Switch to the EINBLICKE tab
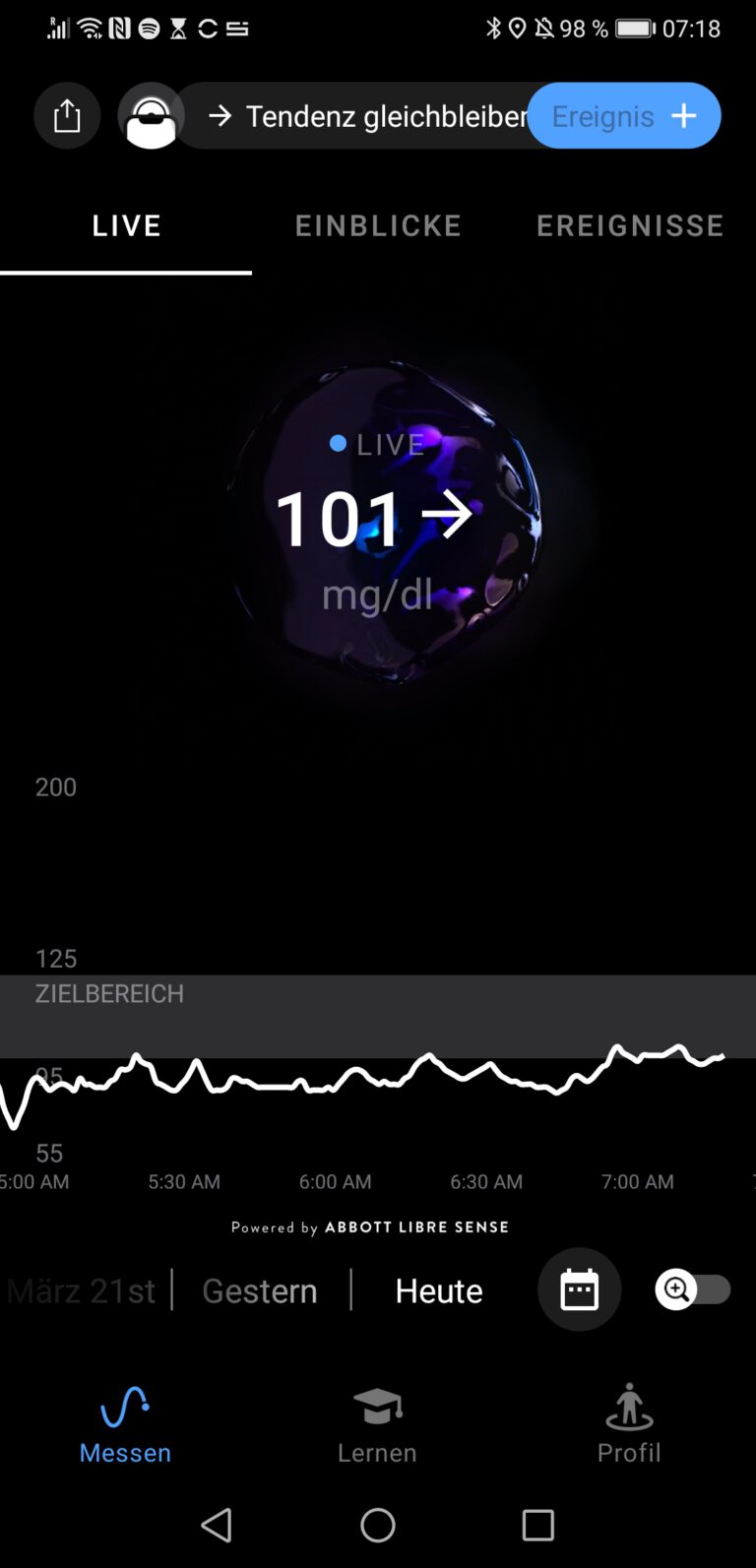This screenshot has width=756, height=1568. pos(378,225)
